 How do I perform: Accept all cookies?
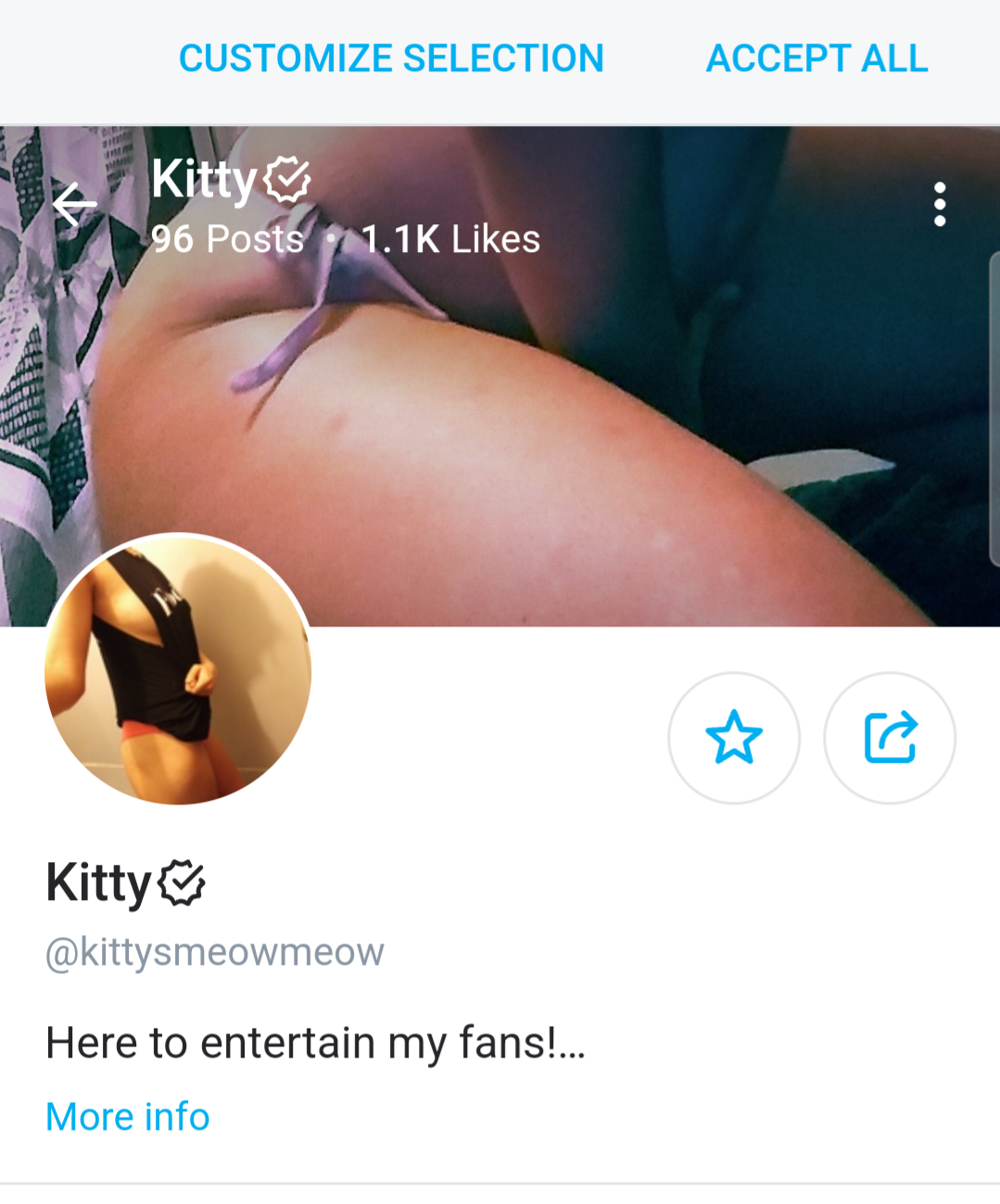coord(816,58)
